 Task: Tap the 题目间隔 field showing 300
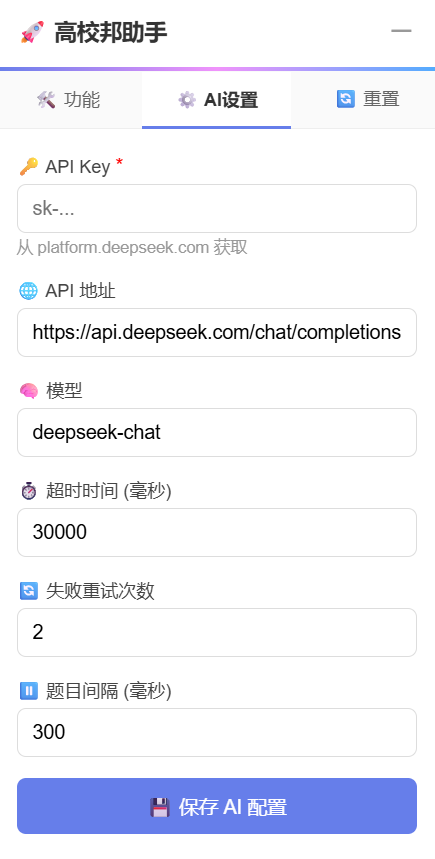217,732
